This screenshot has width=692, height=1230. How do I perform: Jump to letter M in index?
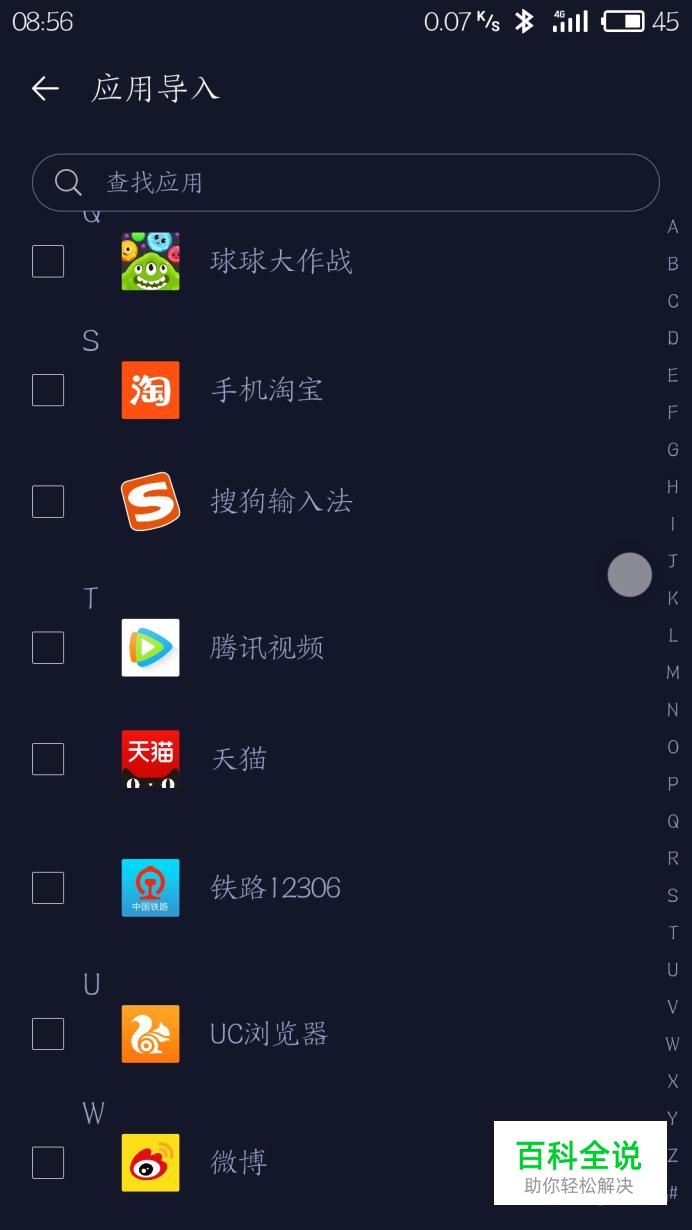tap(673, 673)
